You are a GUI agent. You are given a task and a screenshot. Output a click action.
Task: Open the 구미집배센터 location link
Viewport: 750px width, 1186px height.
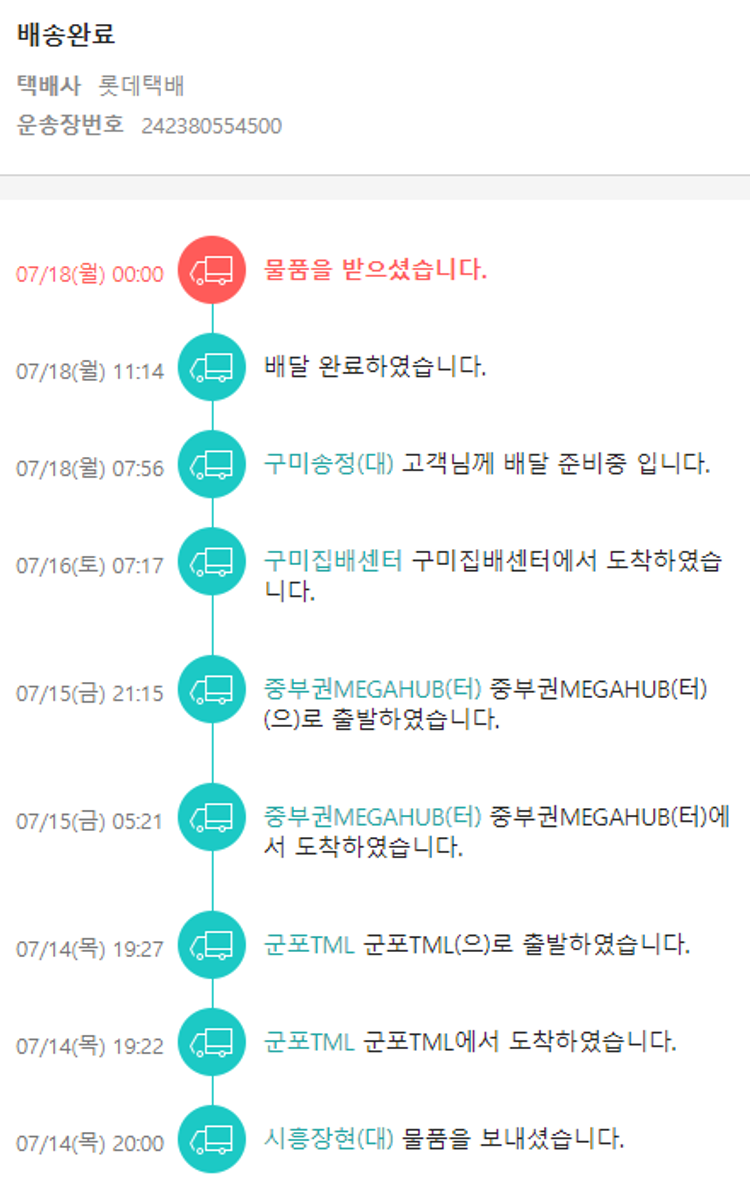(x=333, y=561)
